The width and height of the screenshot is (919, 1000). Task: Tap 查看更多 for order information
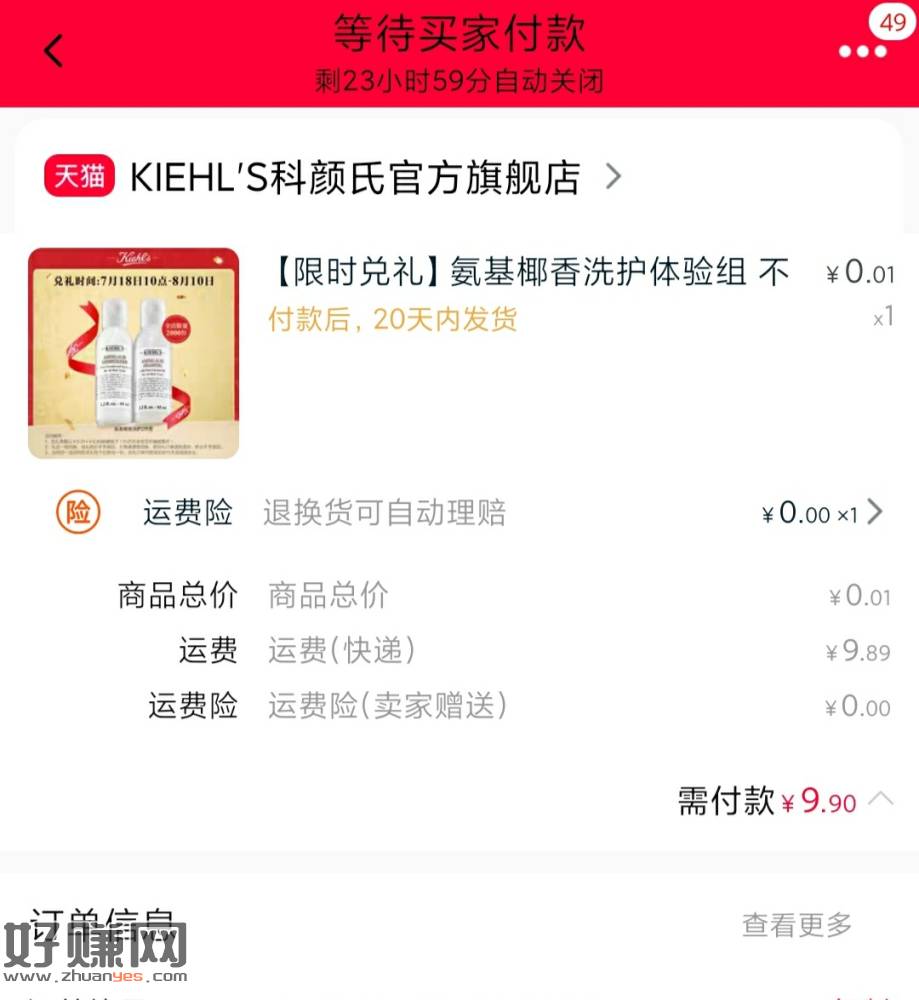click(x=796, y=925)
